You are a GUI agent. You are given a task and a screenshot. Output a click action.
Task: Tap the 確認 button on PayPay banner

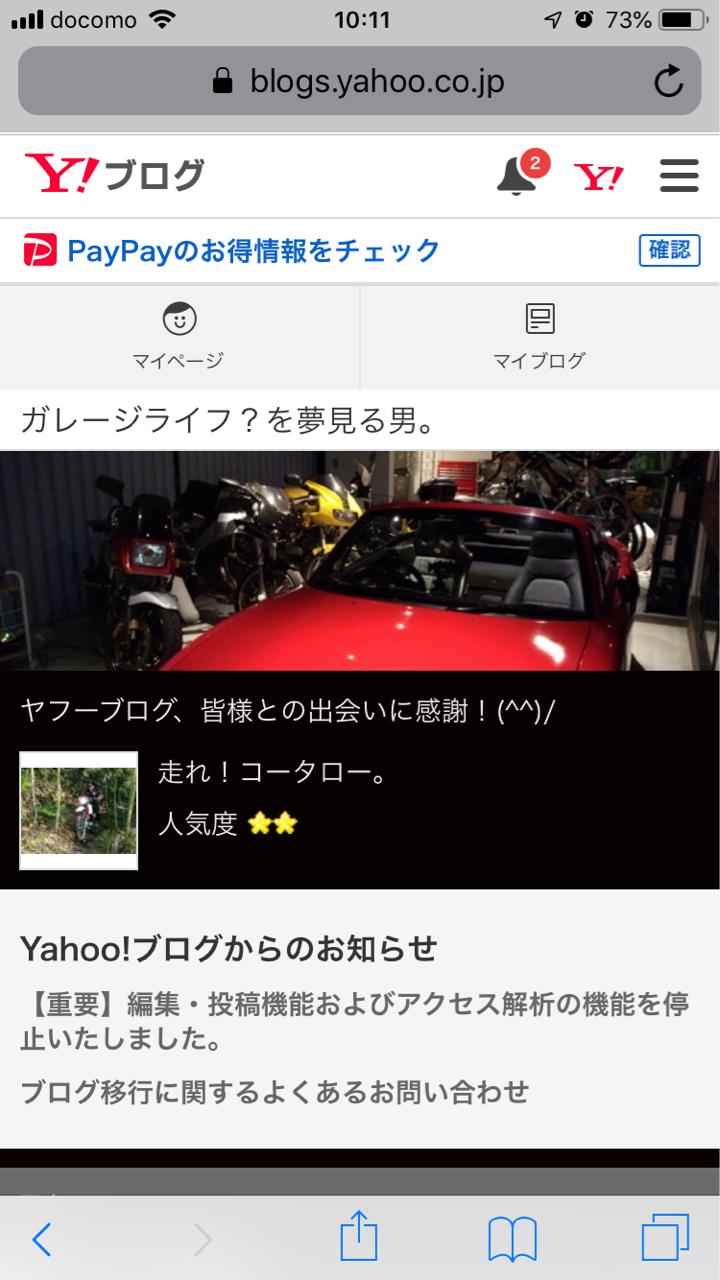[x=669, y=250]
